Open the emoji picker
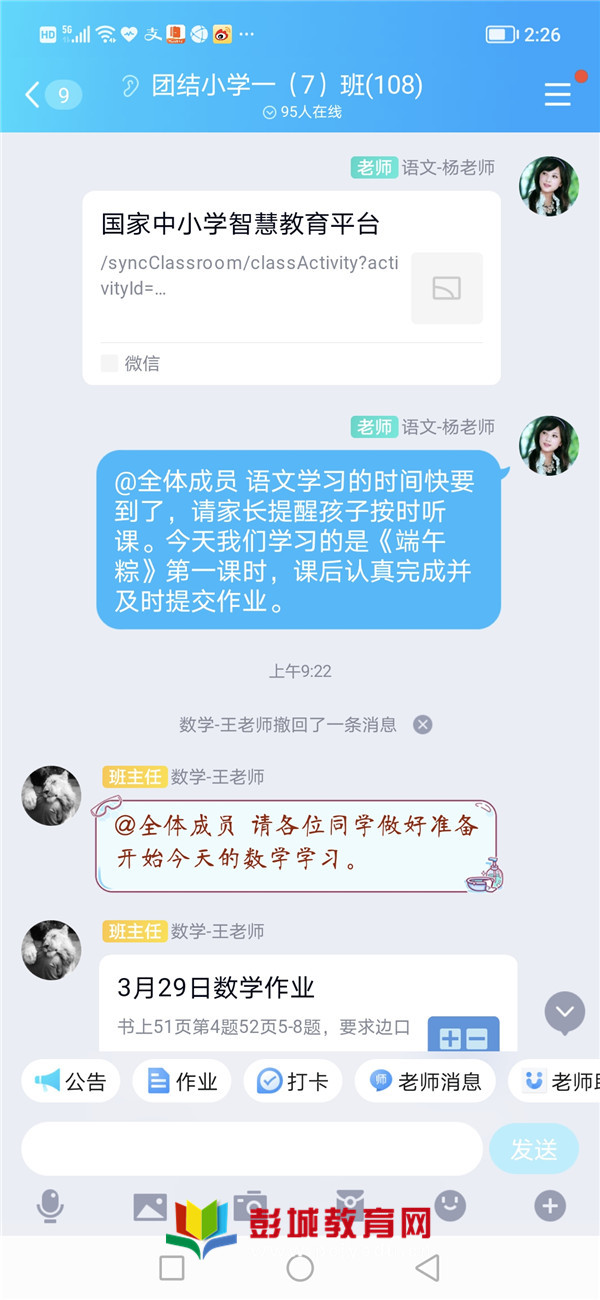 (450, 1206)
